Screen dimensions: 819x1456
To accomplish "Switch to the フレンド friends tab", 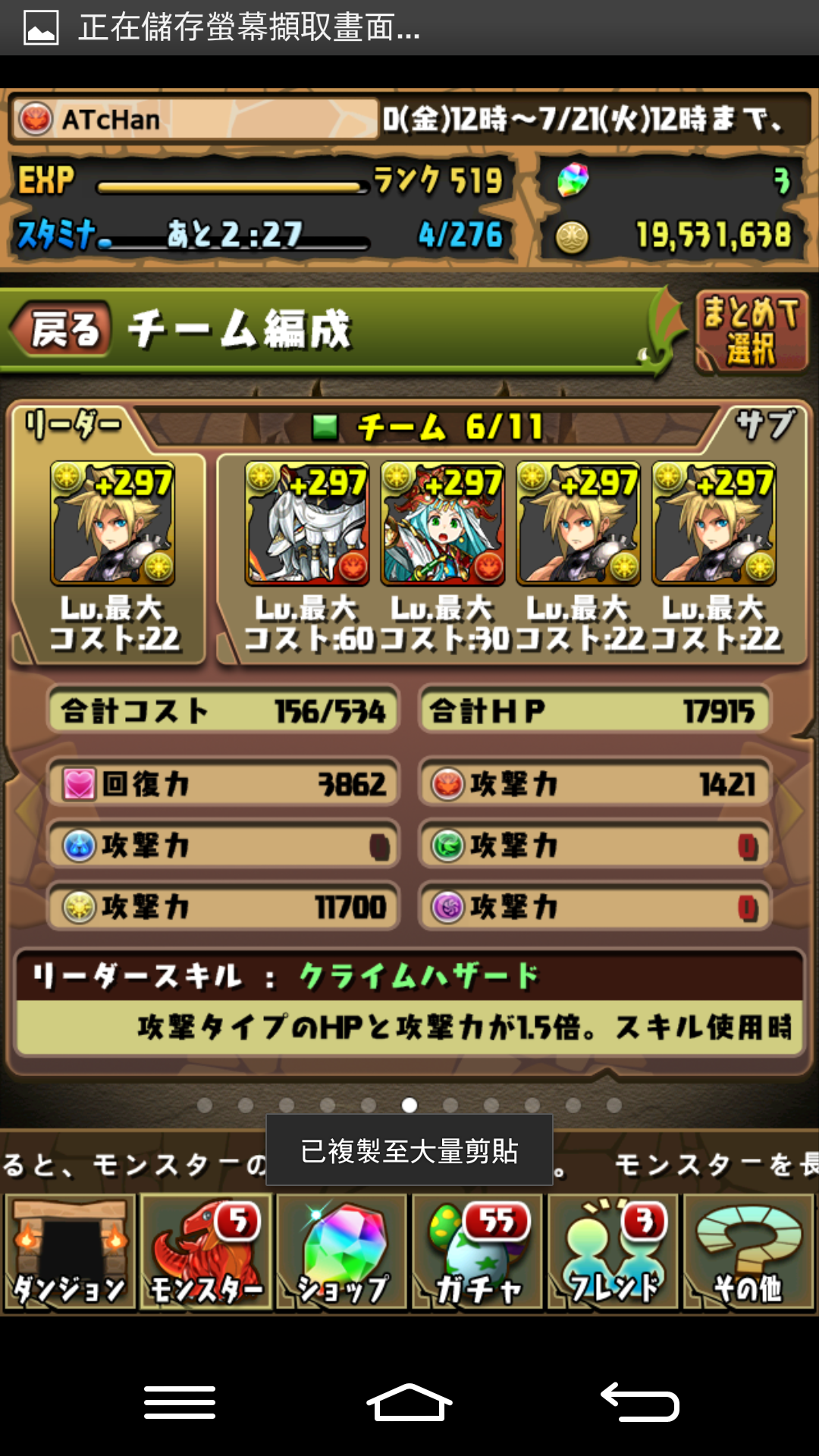I will pyautogui.click(x=613, y=1253).
